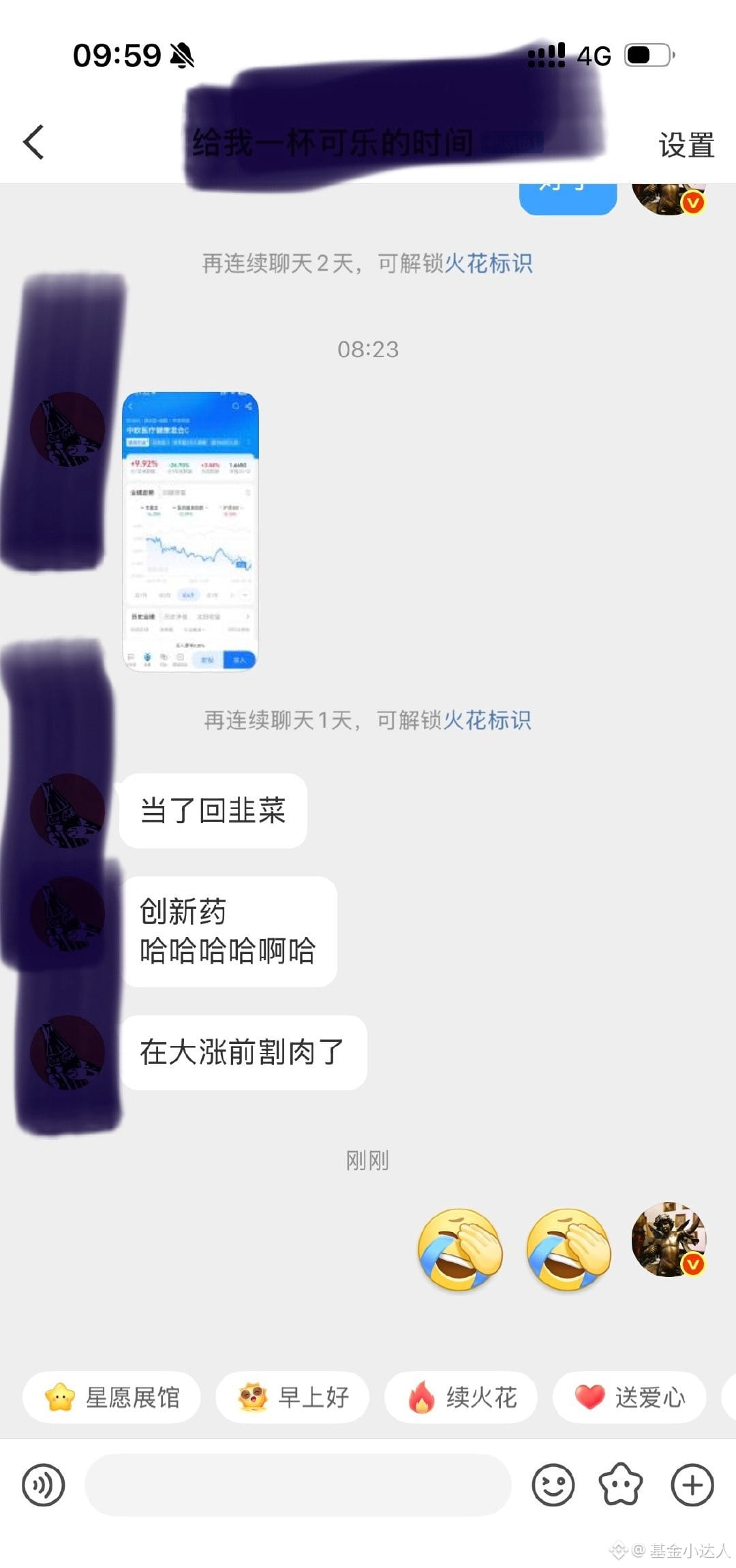Image resolution: width=736 pixels, height=1568 pixels.
Task: Send 早上好 quick greeting
Action: (292, 1398)
